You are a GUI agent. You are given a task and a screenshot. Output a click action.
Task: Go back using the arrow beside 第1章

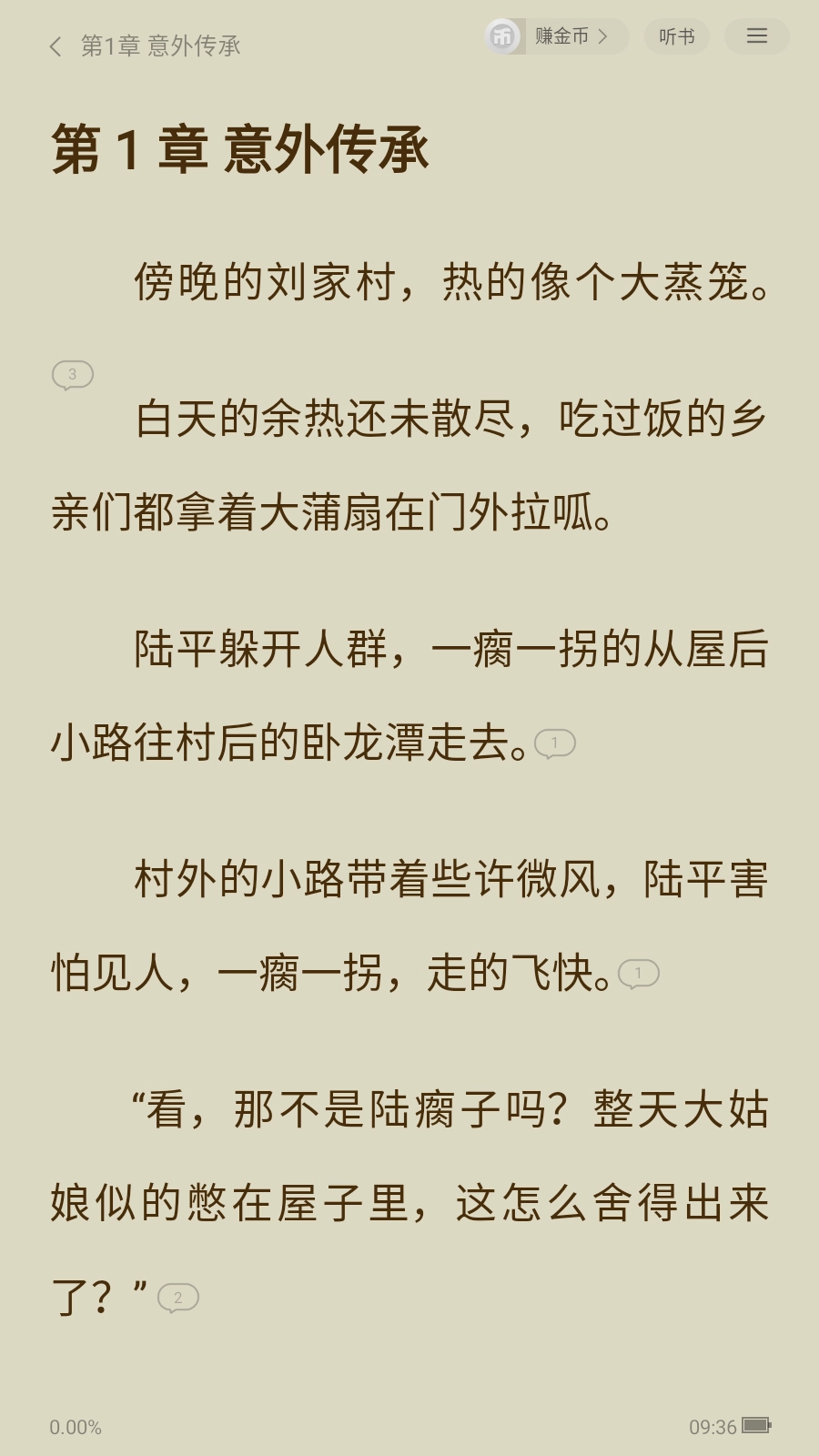[56, 46]
